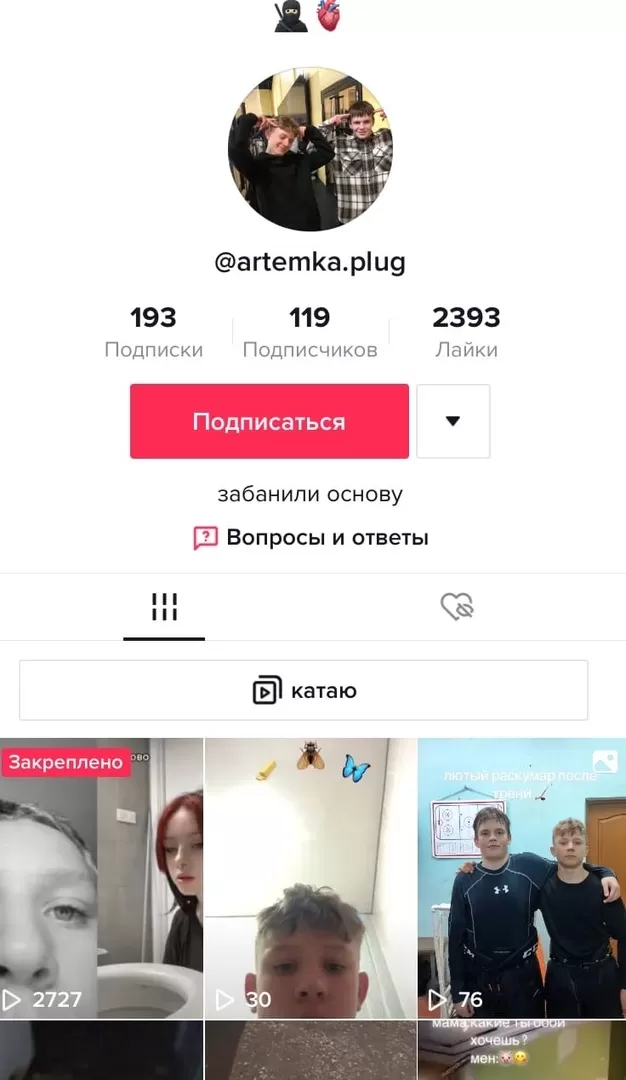Open the video with 76 views

click(x=521, y=878)
